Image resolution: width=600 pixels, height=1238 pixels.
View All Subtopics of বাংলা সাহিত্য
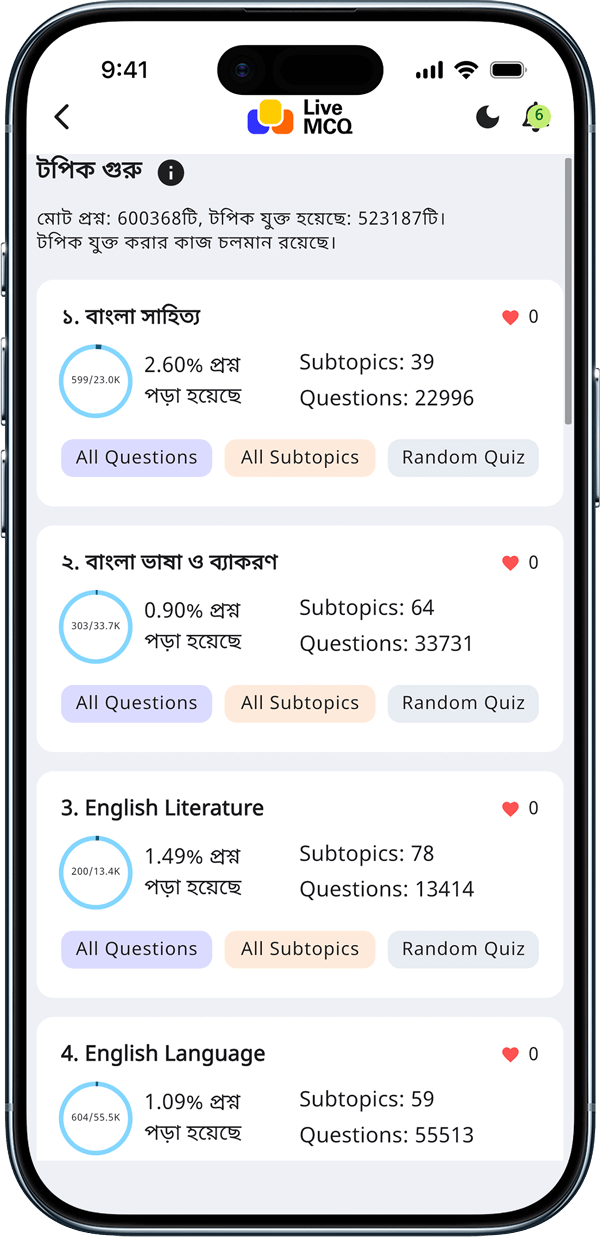click(x=300, y=458)
